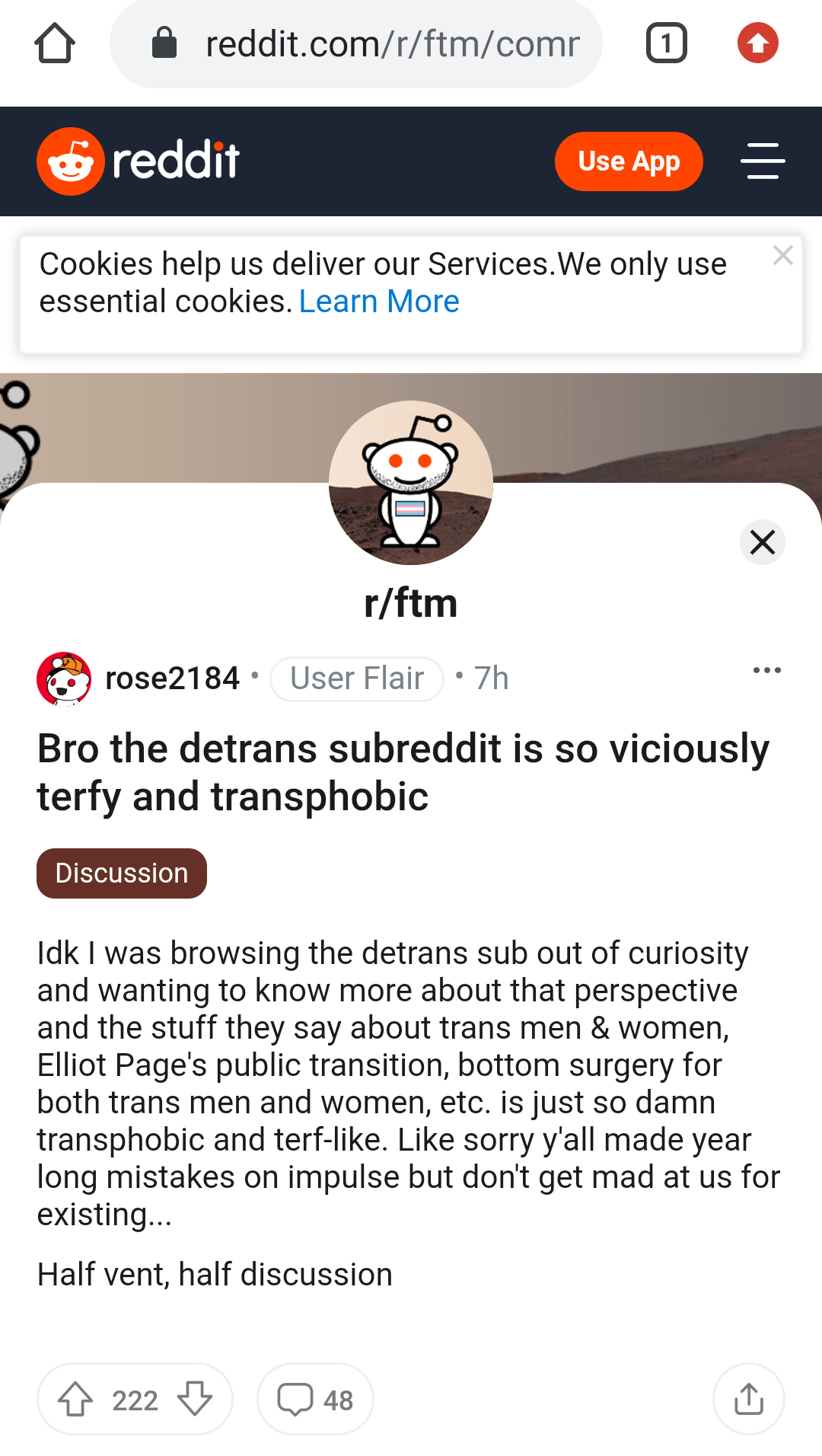Tap the Reddit logo in the header
The image size is (822, 1456).
click(139, 161)
